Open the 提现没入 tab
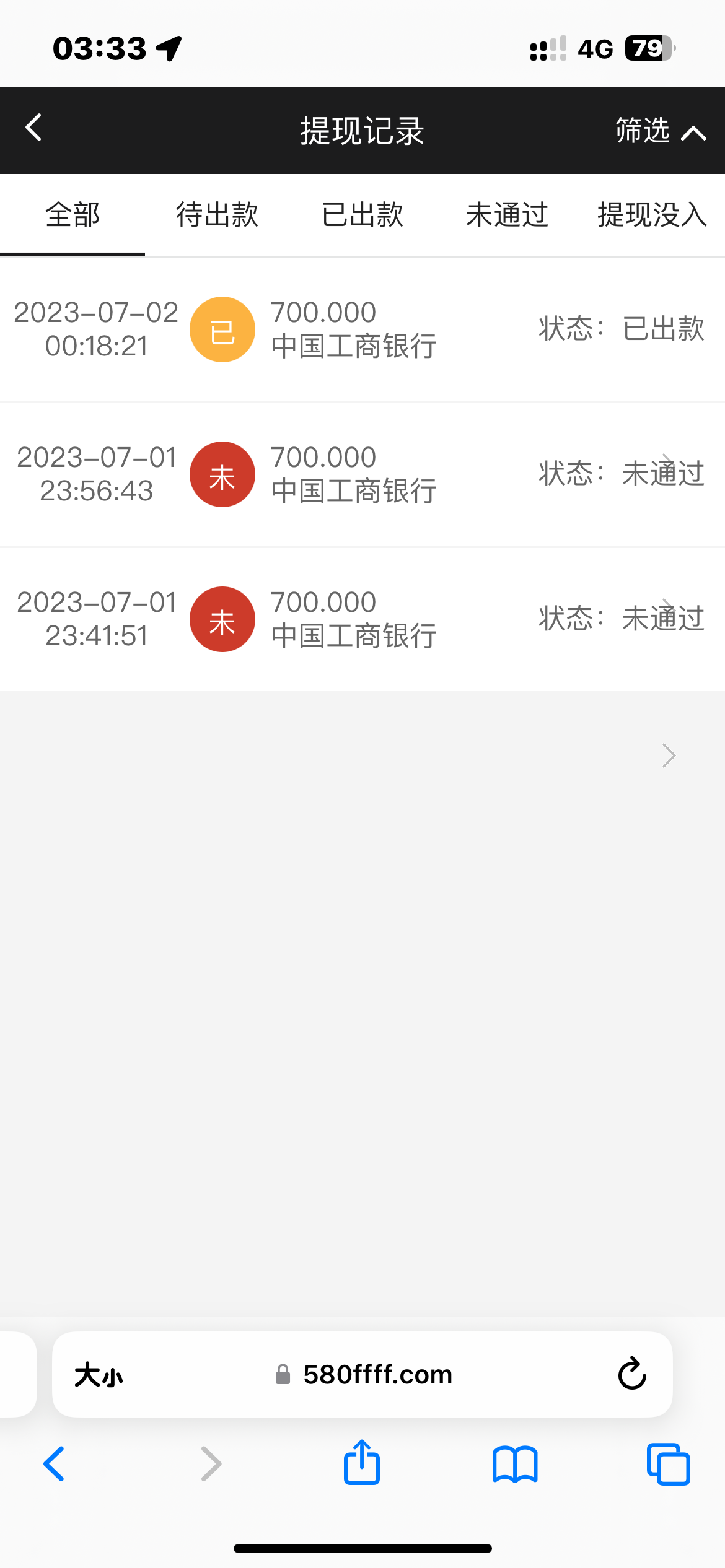The height and width of the screenshot is (1568, 725). pyautogui.click(x=652, y=216)
